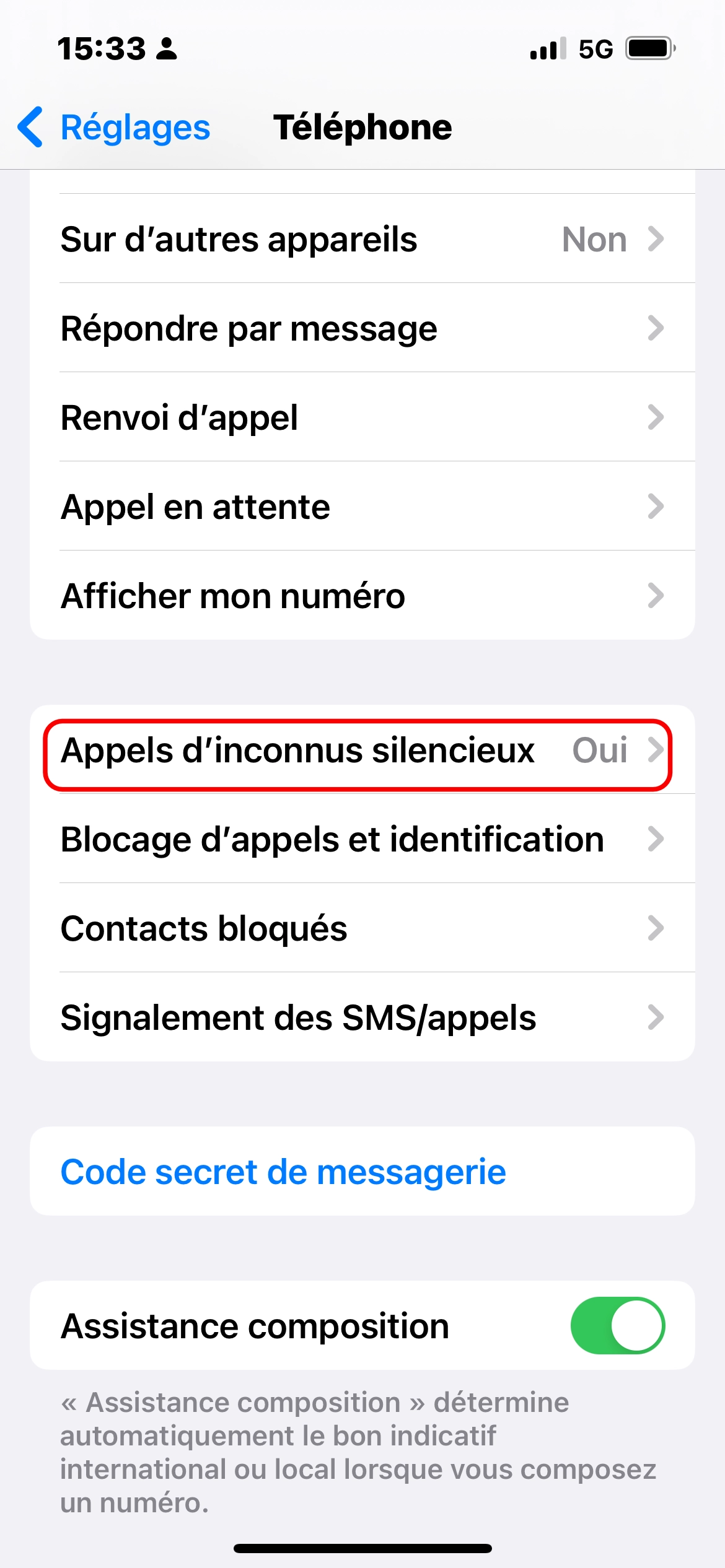Disable Assistance composition switch
Screen dimensions: 725x1568
(x=617, y=1326)
